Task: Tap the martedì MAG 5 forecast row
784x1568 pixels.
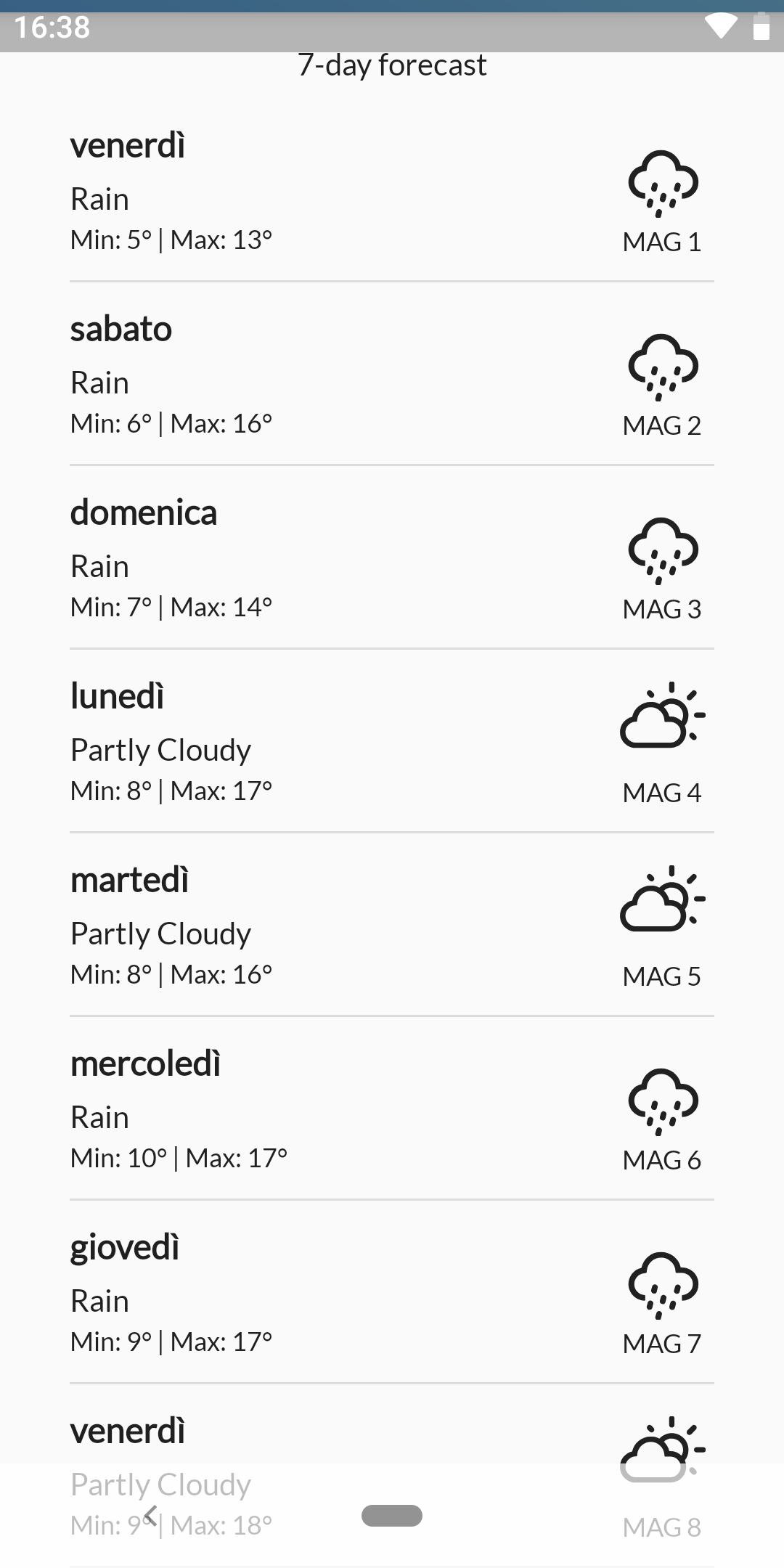Action: click(392, 925)
